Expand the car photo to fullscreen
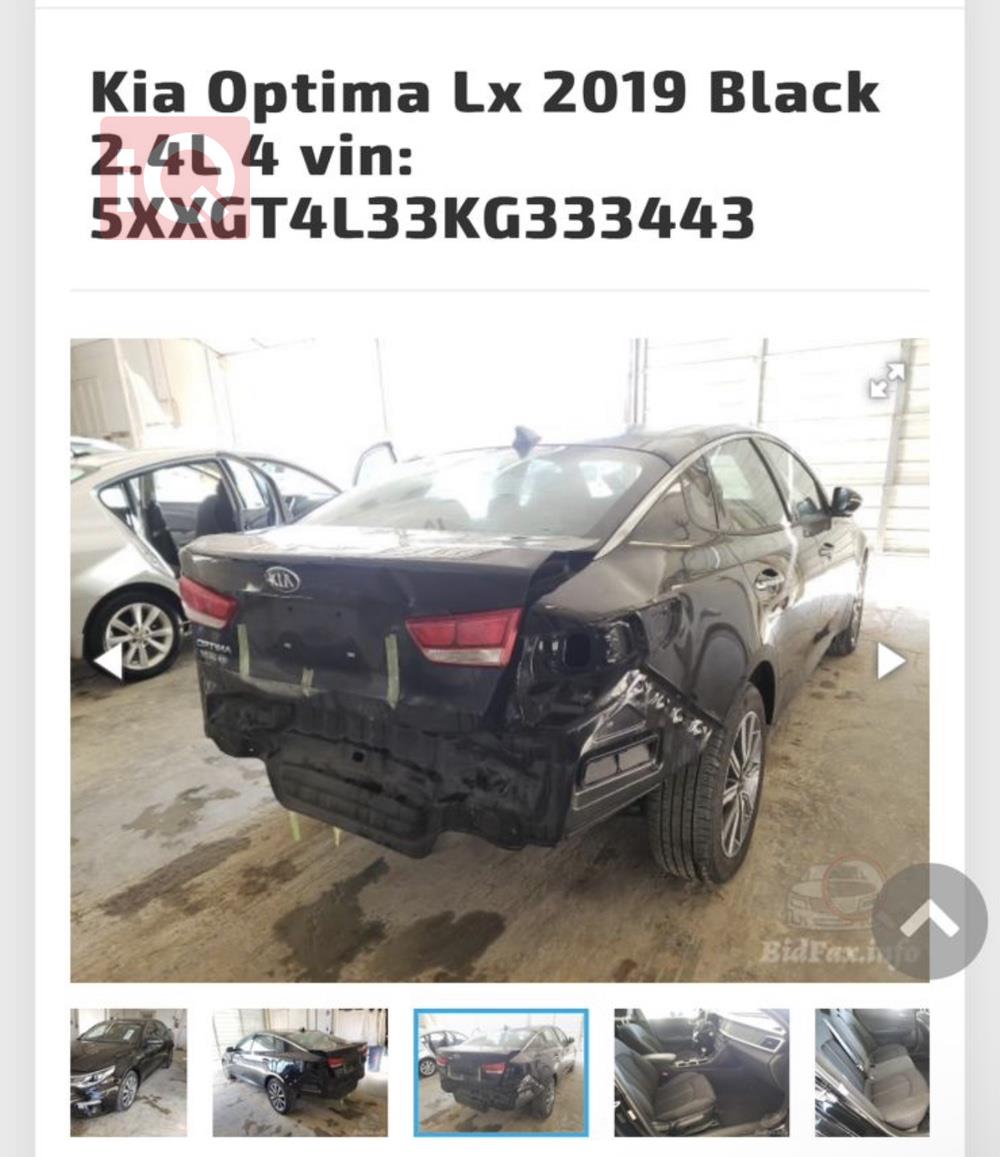Image resolution: width=1000 pixels, height=1157 pixels. point(886,381)
